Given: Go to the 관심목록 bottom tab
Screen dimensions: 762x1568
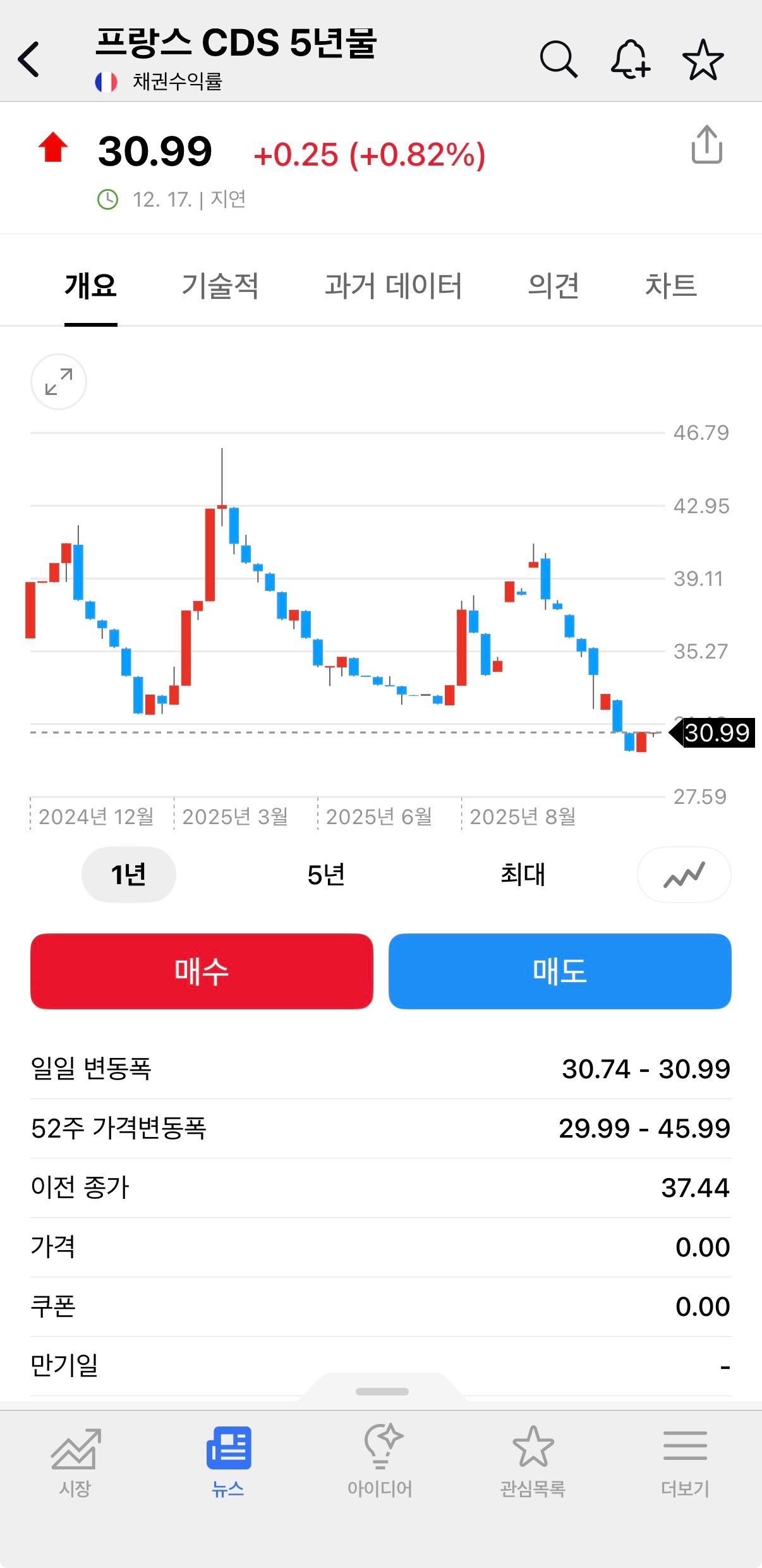Looking at the screenshot, I should [x=533, y=1461].
